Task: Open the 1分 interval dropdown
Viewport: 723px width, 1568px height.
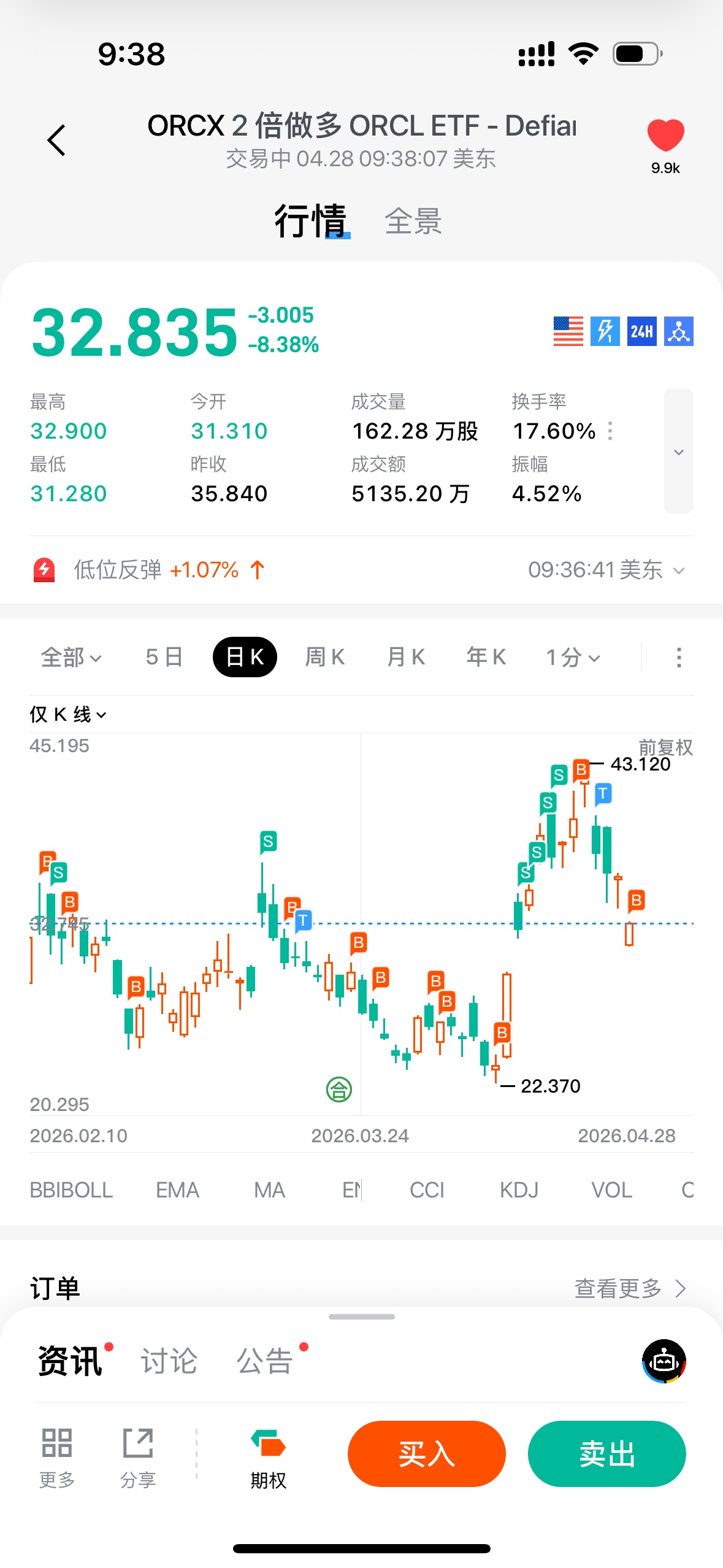Action: (573, 658)
